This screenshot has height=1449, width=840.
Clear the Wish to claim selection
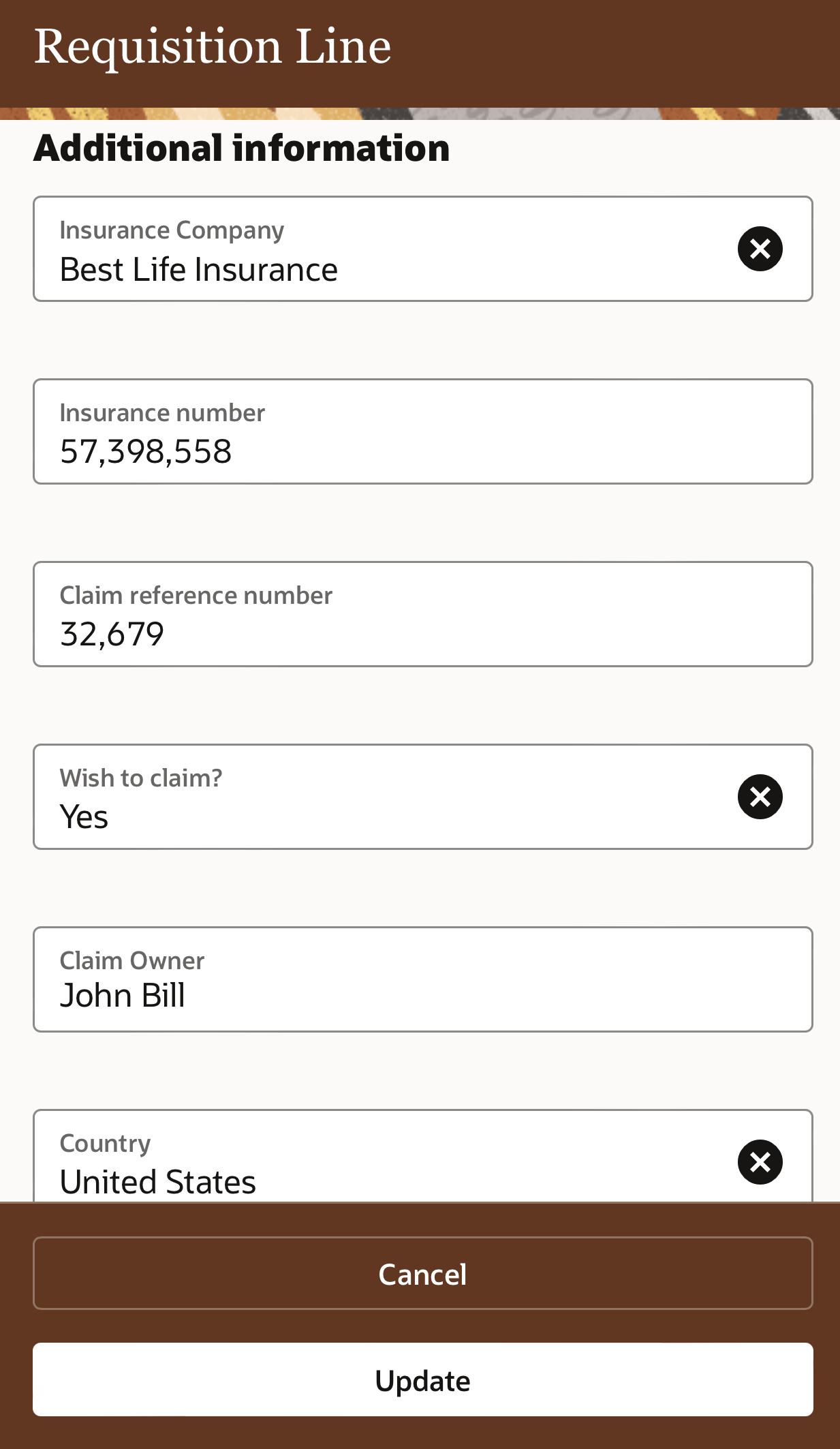[x=760, y=797]
